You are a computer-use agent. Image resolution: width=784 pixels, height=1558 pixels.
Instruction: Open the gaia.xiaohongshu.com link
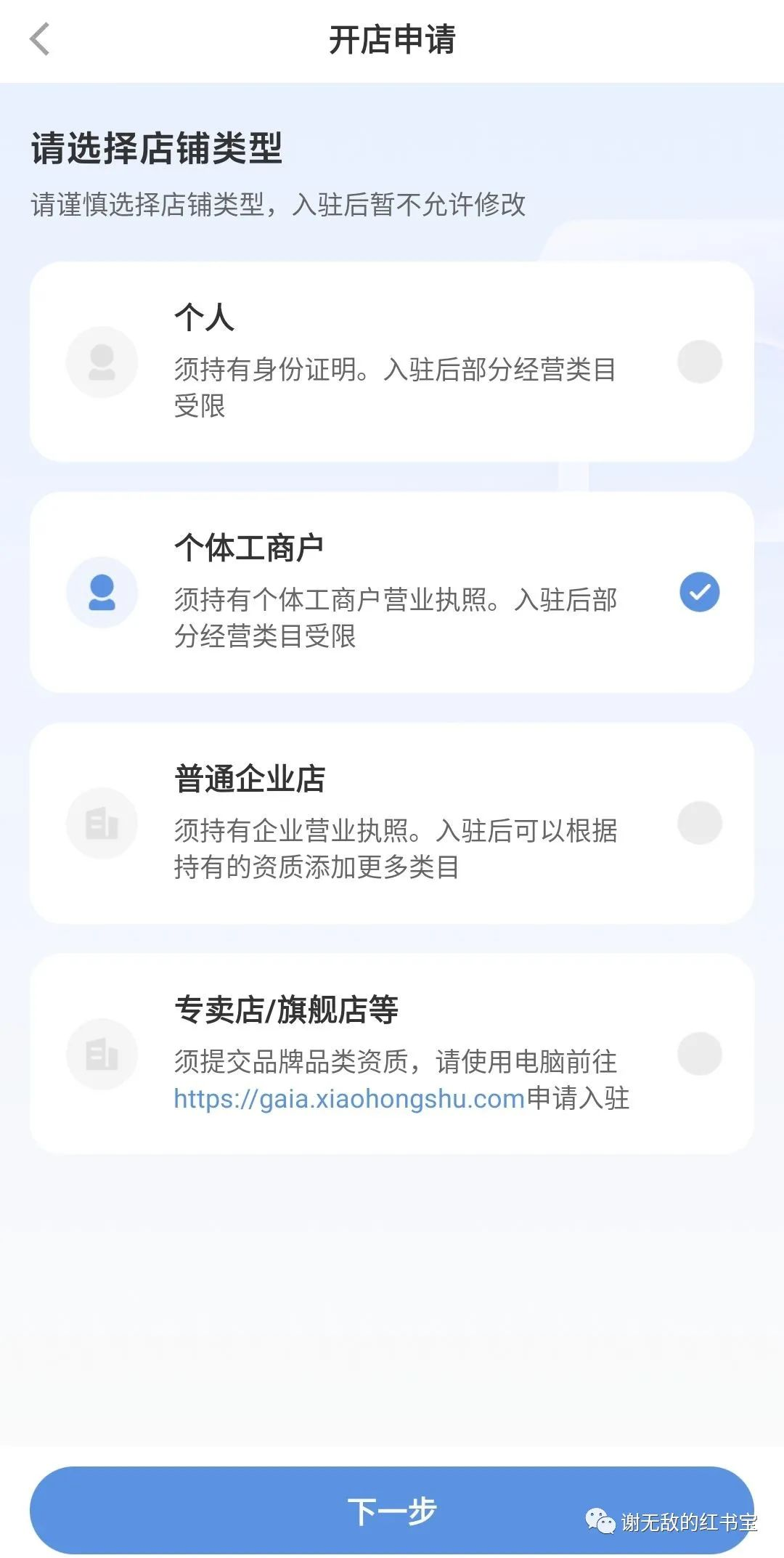347,1098
